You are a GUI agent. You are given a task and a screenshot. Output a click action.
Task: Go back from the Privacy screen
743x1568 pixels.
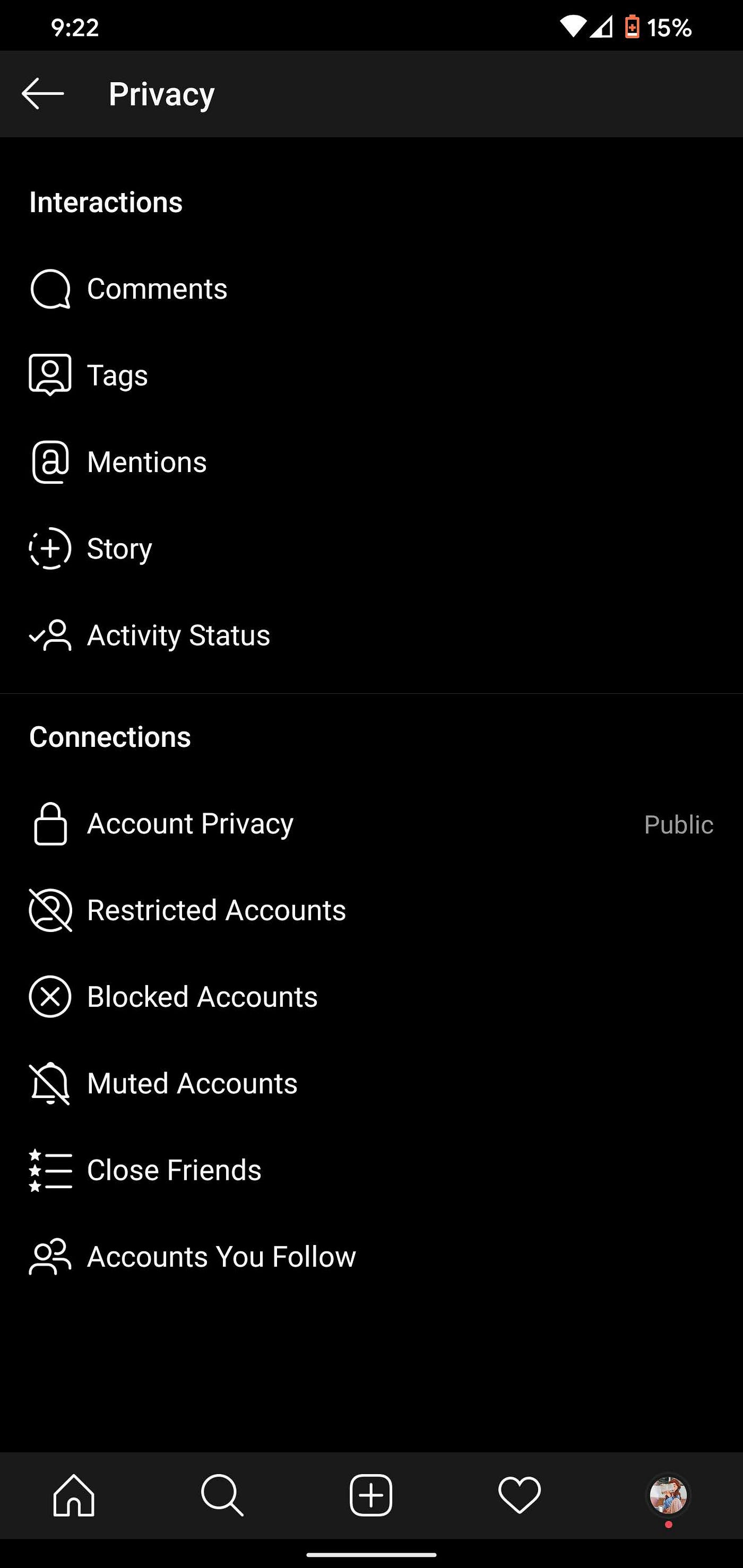[42, 94]
